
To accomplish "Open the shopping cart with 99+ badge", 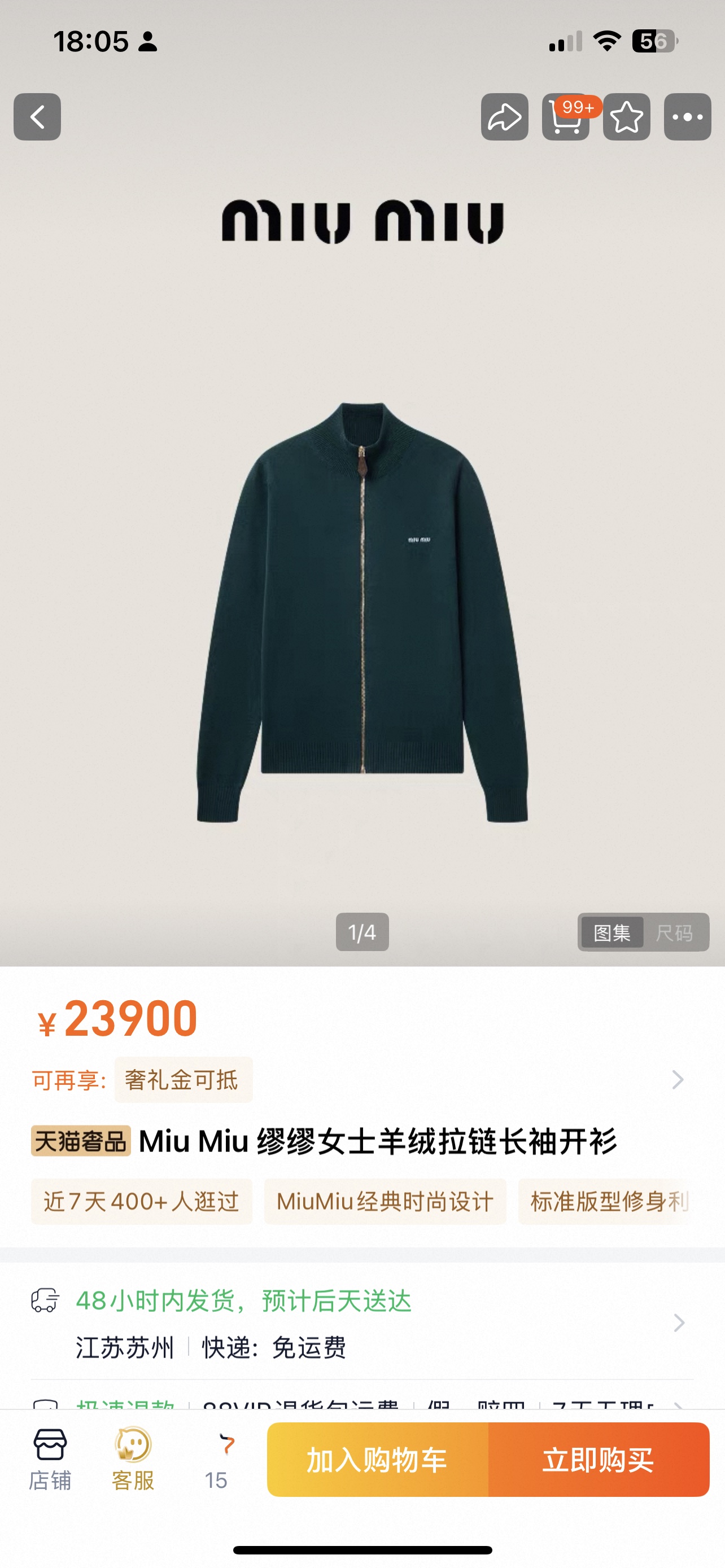I will pyautogui.click(x=566, y=117).
